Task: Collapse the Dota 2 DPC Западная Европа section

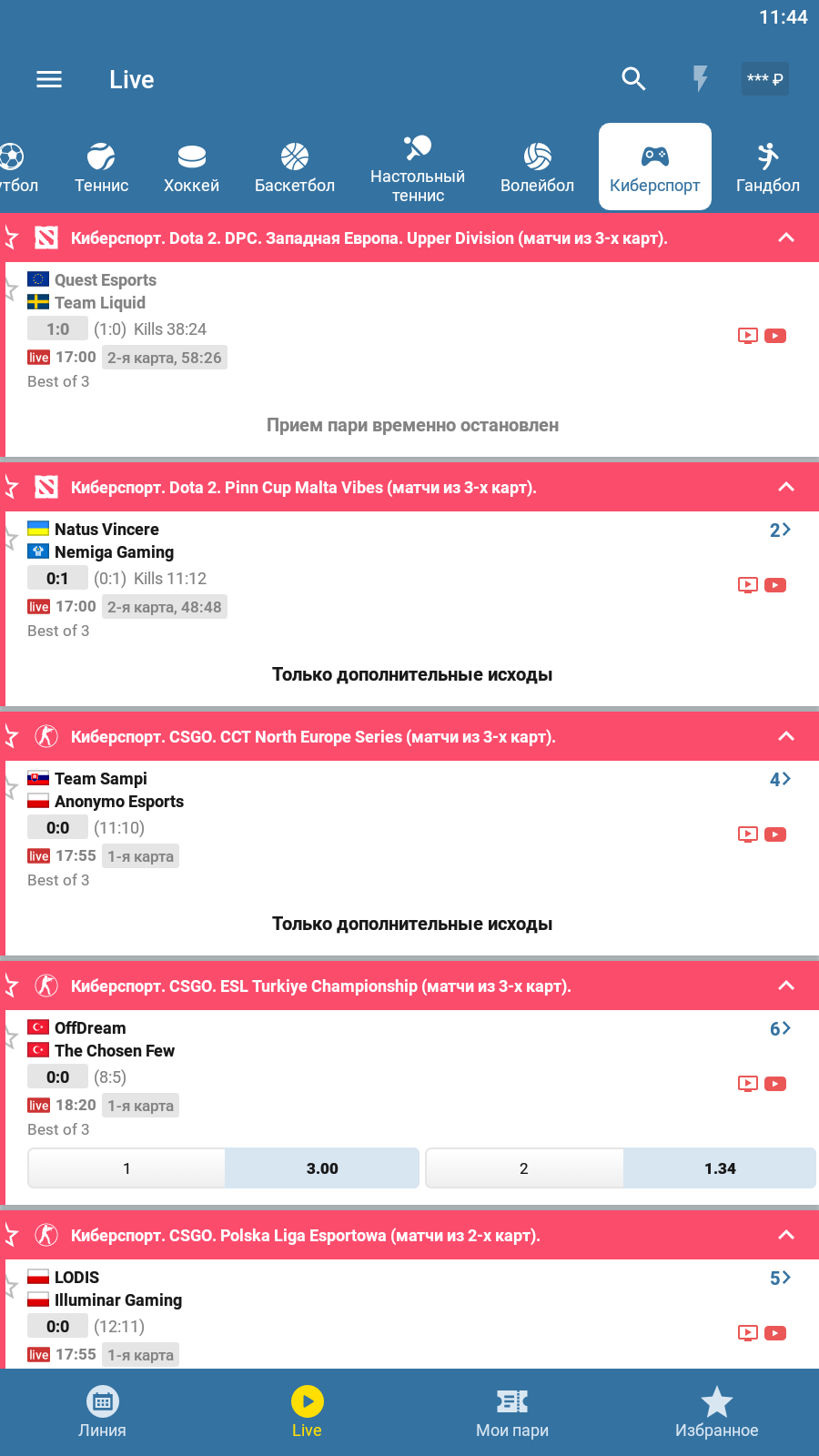Action: click(x=786, y=238)
